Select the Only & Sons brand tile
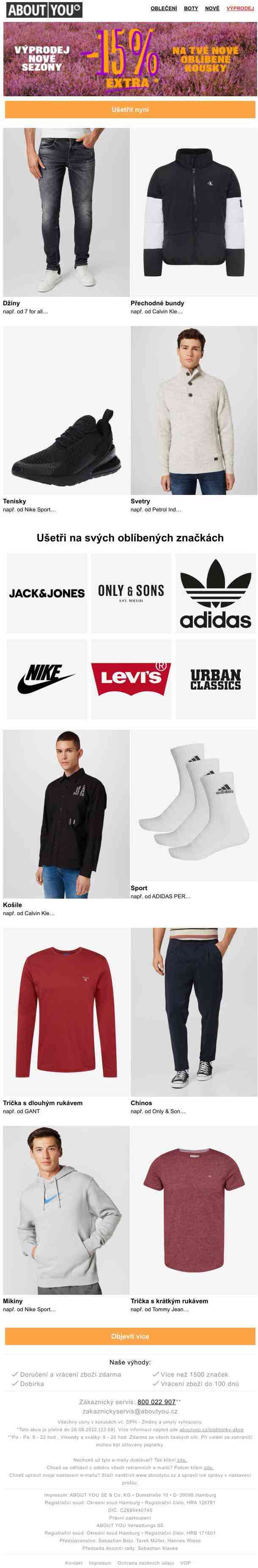The height and width of the screenshot is (1568, 258). tap(131, 593)
